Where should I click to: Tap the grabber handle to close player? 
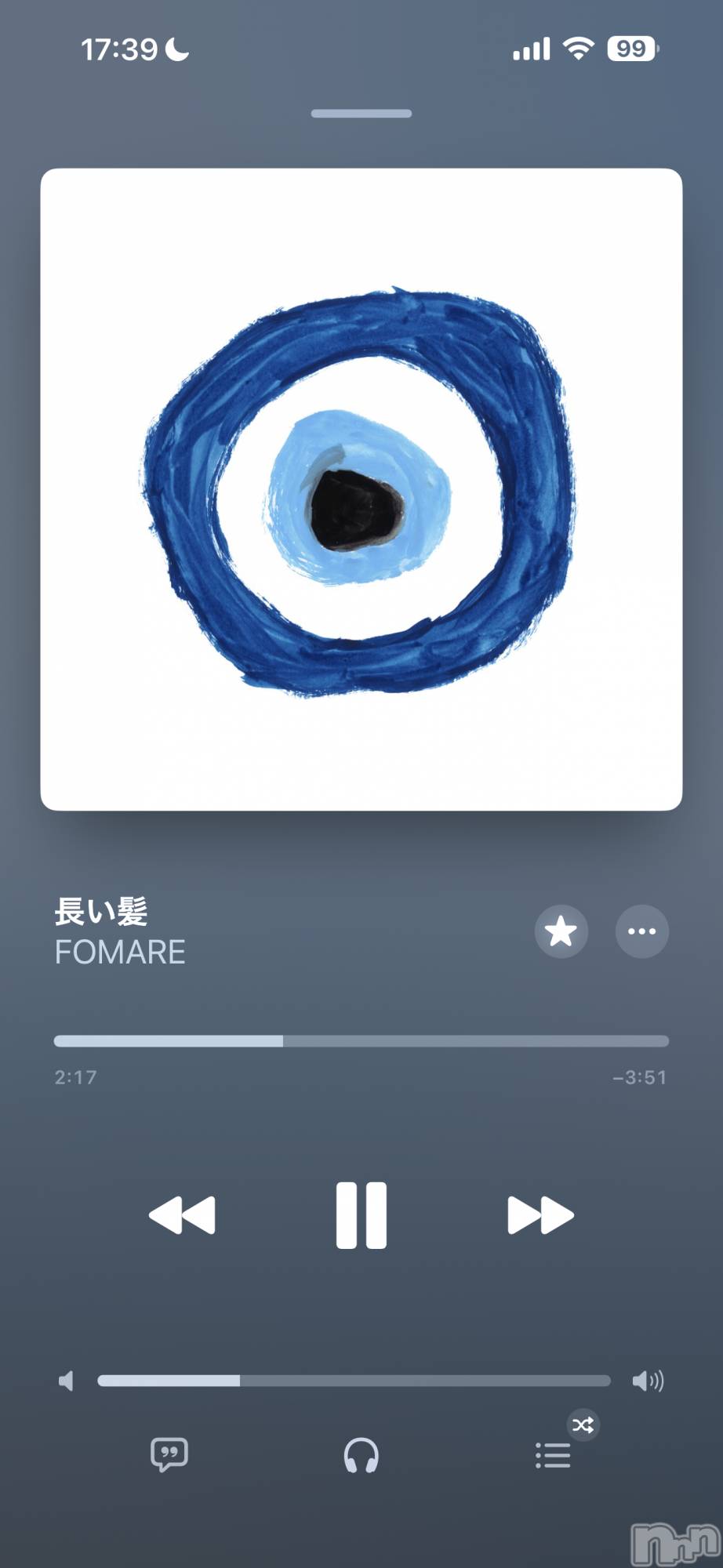click(x=361, y=114)
